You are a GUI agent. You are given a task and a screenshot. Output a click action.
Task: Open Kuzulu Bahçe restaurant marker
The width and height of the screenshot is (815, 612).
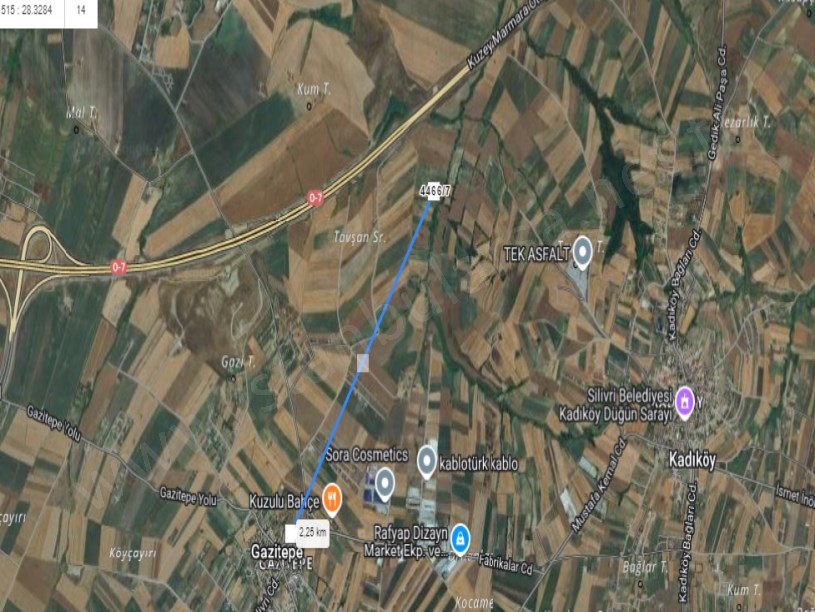(332, 496)
